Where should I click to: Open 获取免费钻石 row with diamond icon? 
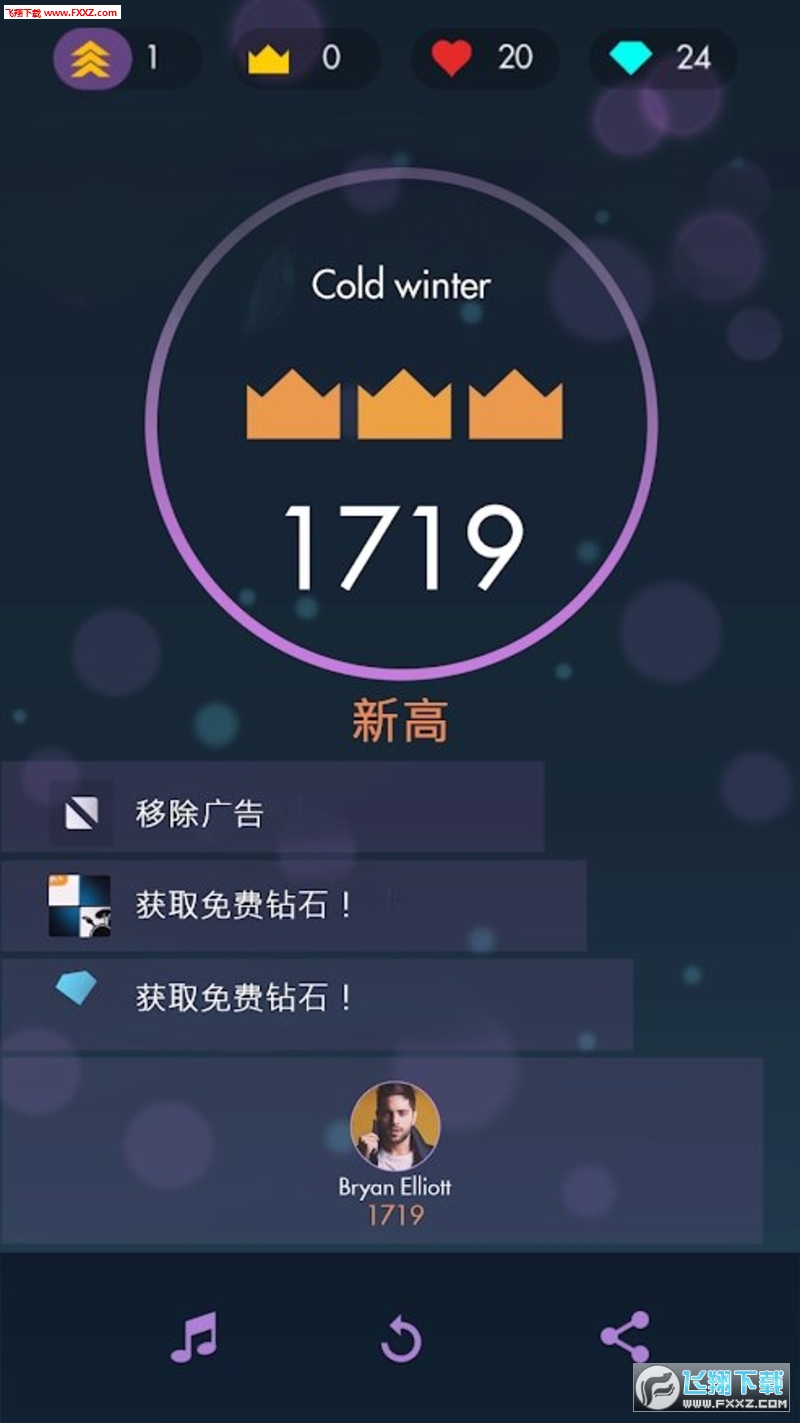315,998
